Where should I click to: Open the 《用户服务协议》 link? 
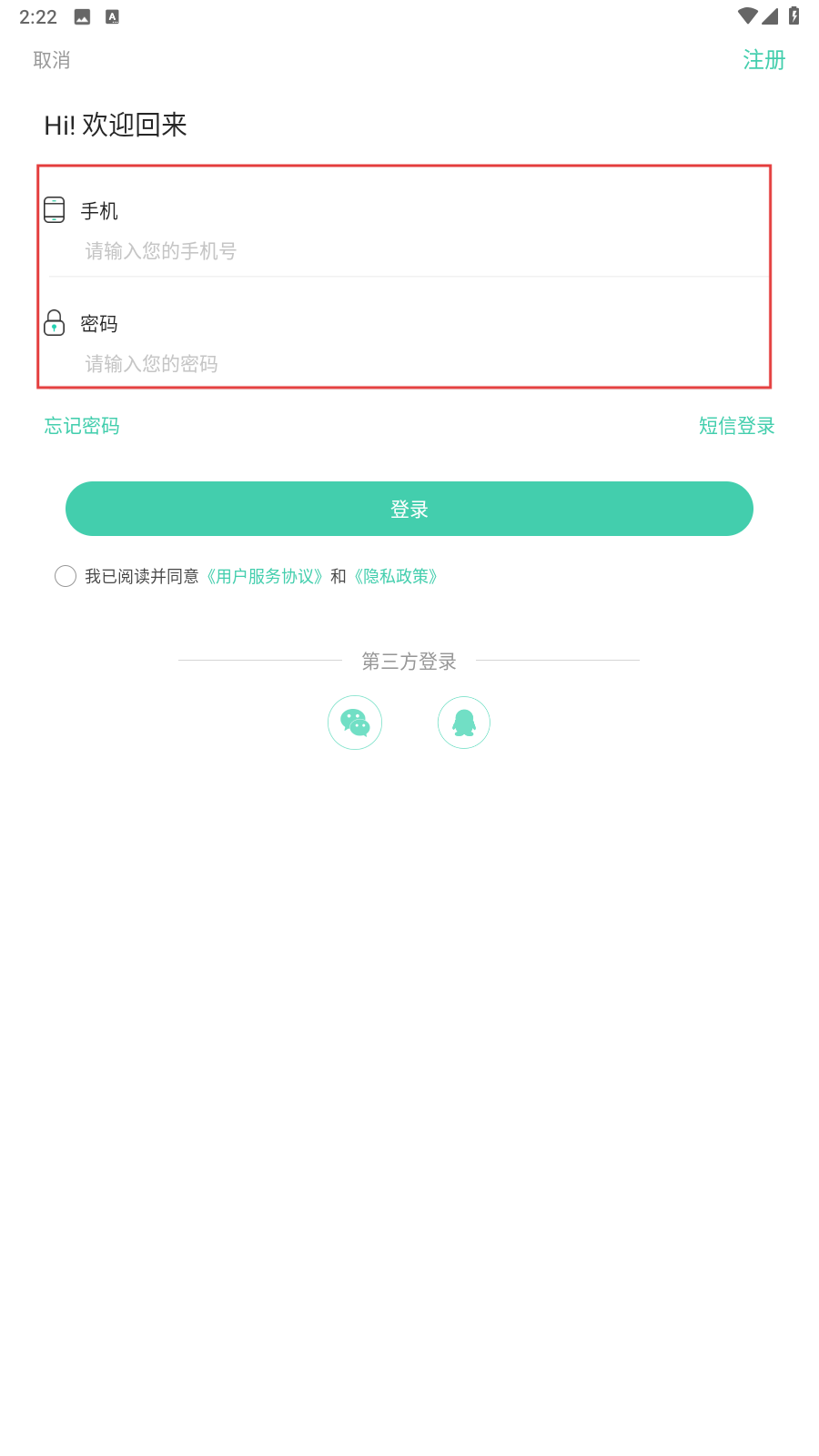264,576
